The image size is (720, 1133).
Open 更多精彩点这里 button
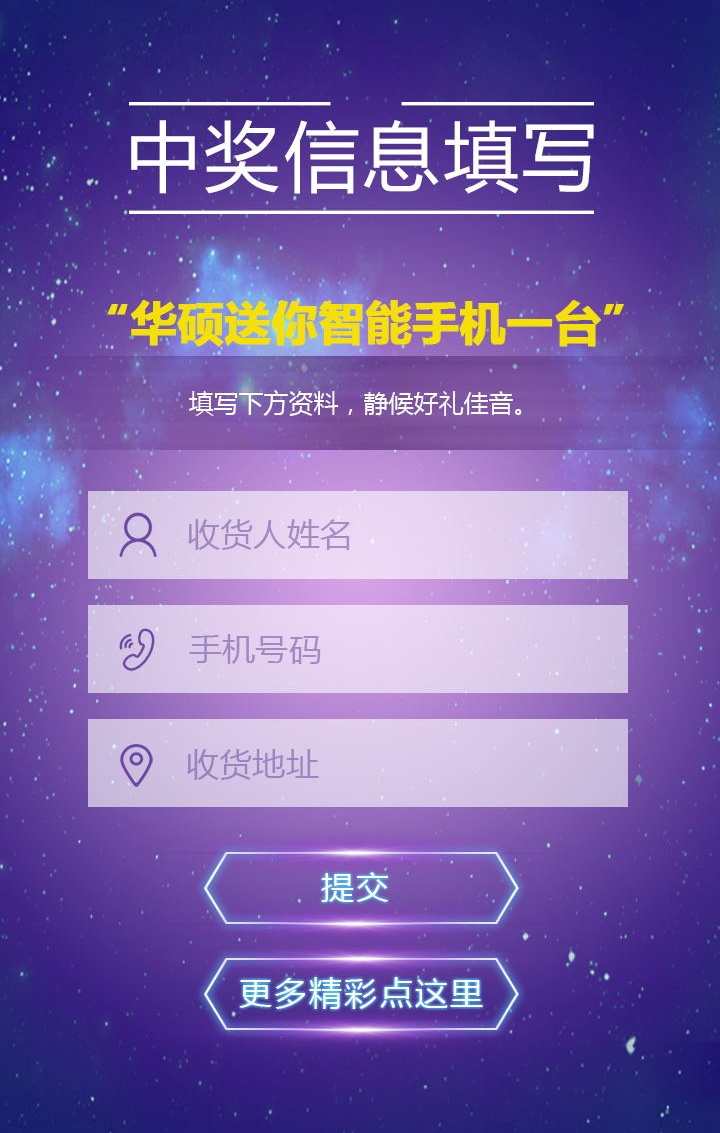pyautogui.click(x=360, y=994)
